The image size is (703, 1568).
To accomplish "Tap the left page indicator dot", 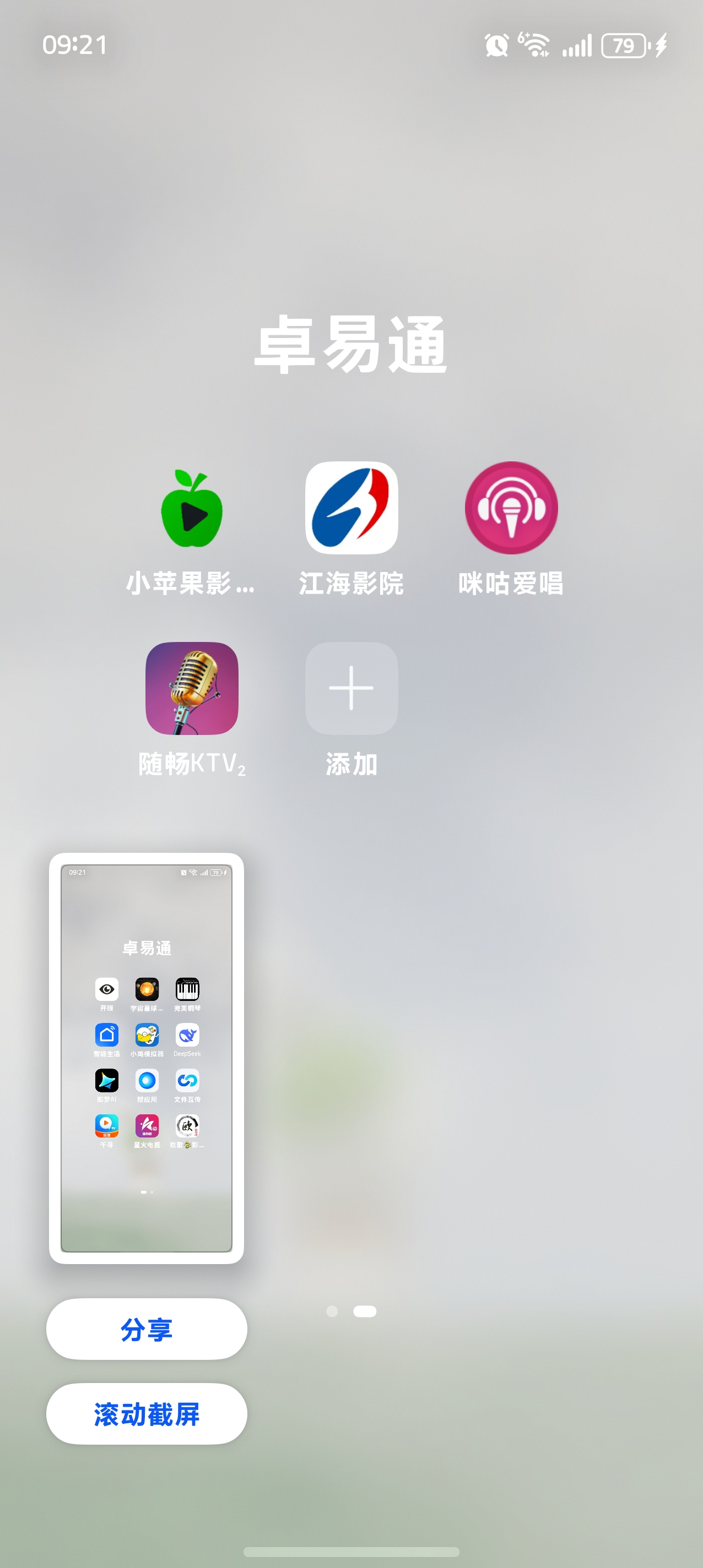I will (x=332, y=1312).
